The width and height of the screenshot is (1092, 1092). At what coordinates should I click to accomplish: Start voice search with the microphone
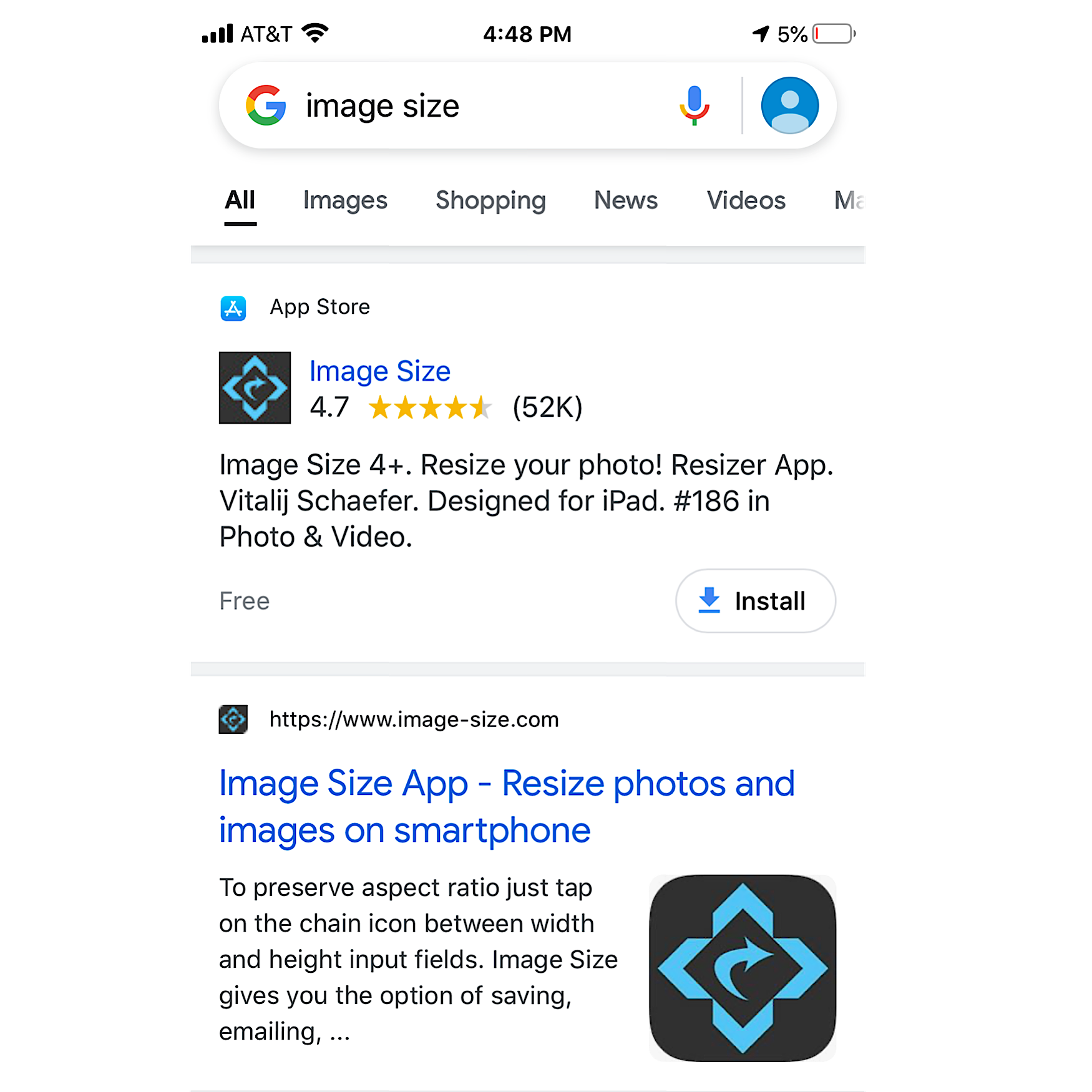coord(694,105)
